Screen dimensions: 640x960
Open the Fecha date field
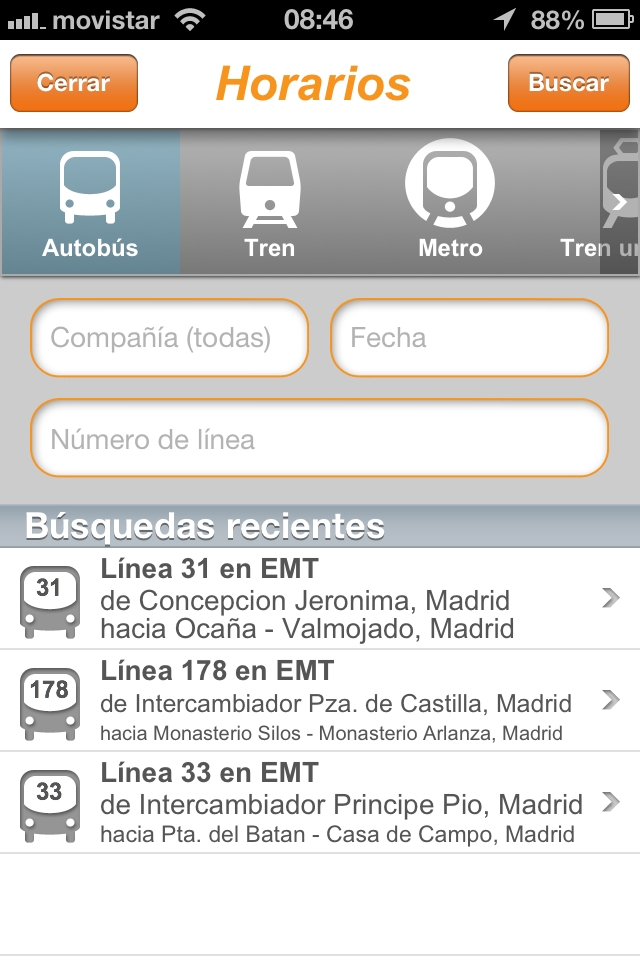click(469, 338)
